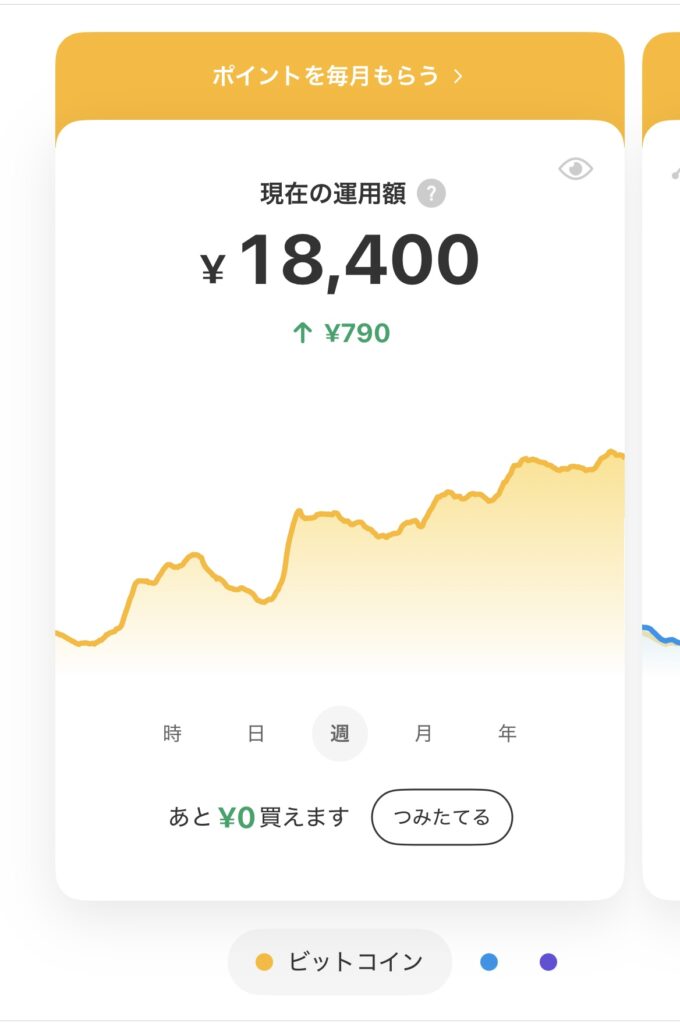Select the ビットコイン page indicator
This screenshot has height=1024, width=680.
340,962
